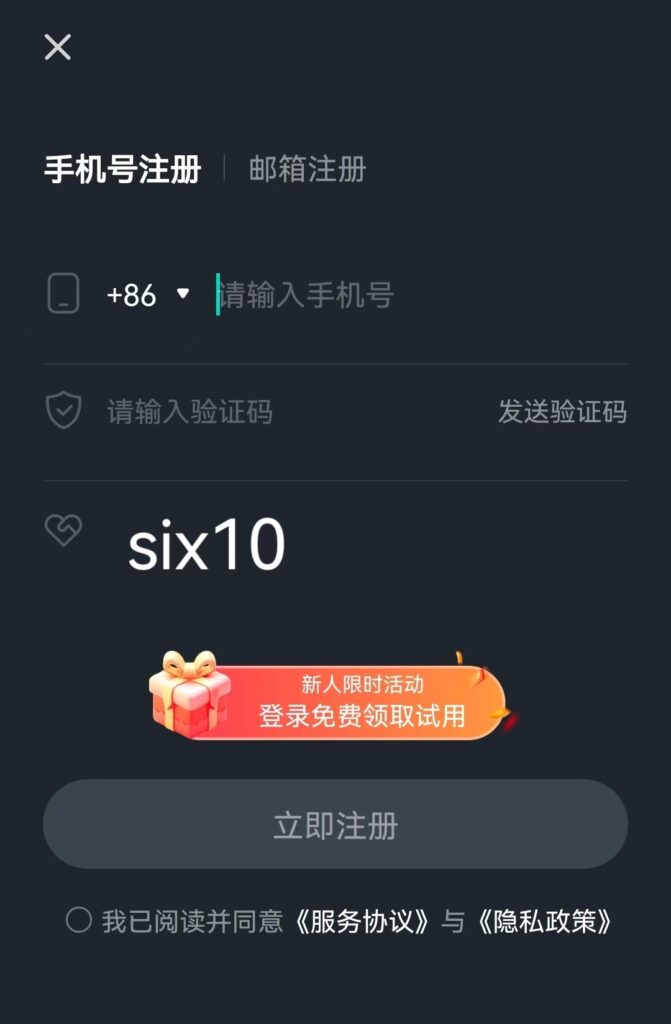This screenshot has height=1024, width=671.
Task: Read the 《隐私政策》 link
Action: pos(544,921)
